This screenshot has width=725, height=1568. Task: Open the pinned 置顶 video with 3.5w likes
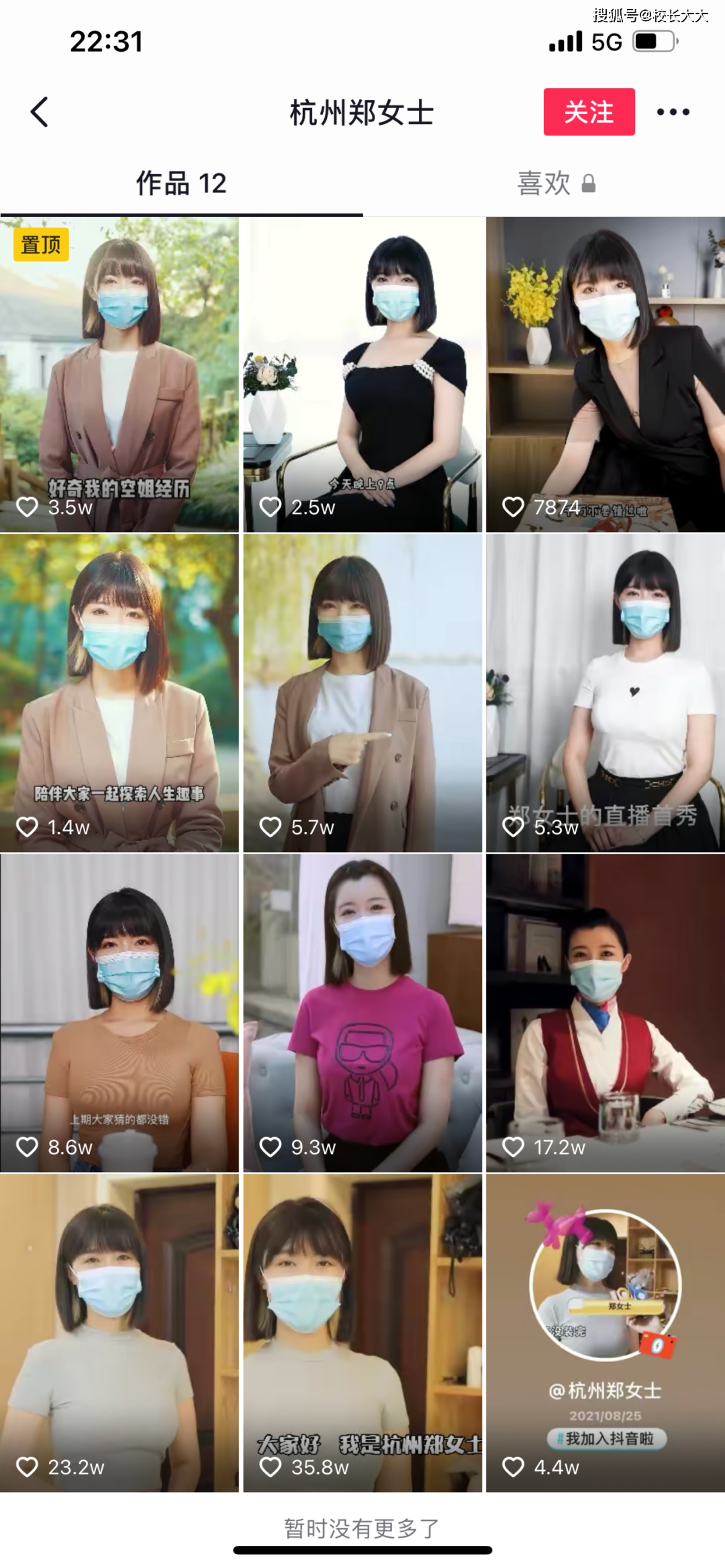pyautogui.click(x=119, y=374)
